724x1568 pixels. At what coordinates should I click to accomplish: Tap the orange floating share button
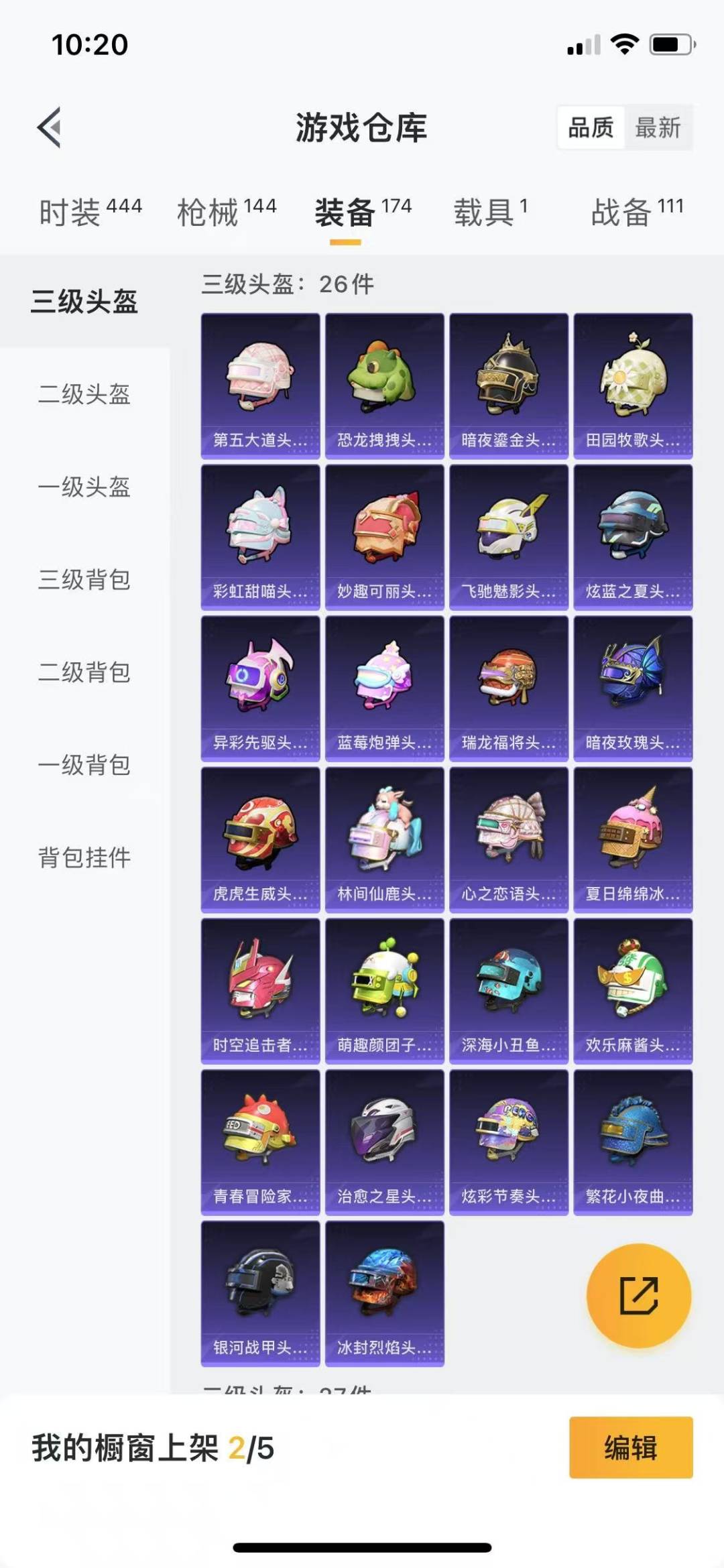click(639, 1295)
